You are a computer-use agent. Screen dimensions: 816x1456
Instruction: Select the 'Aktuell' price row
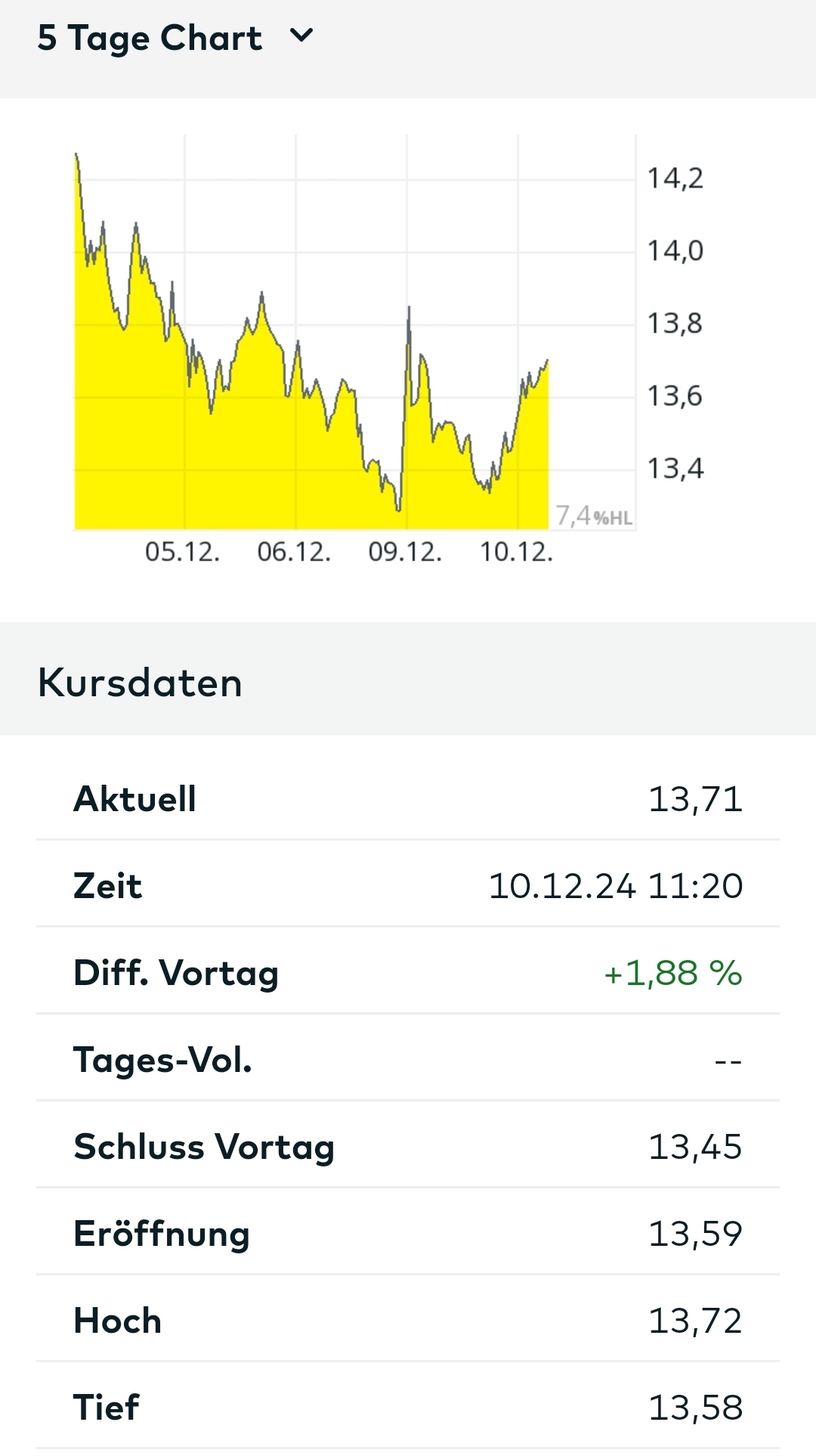coord(134,799)
